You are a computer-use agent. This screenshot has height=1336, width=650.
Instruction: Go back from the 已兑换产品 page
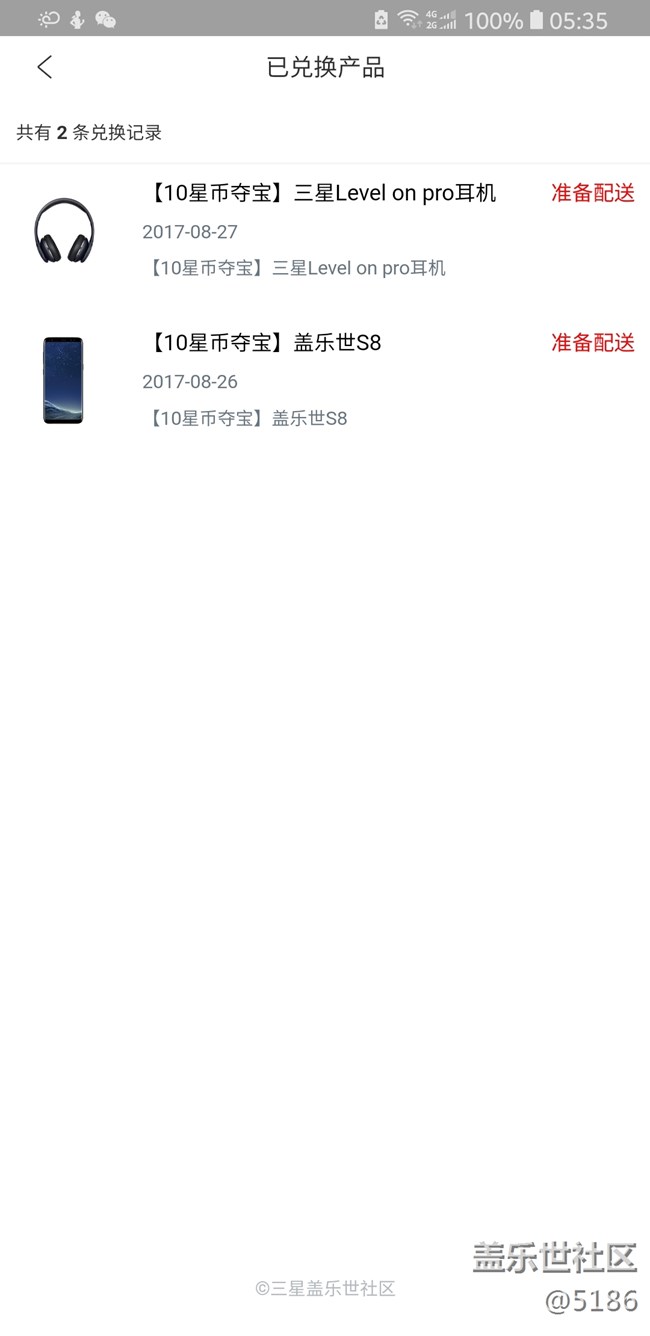pyautogui.click(x=44, y=67)
